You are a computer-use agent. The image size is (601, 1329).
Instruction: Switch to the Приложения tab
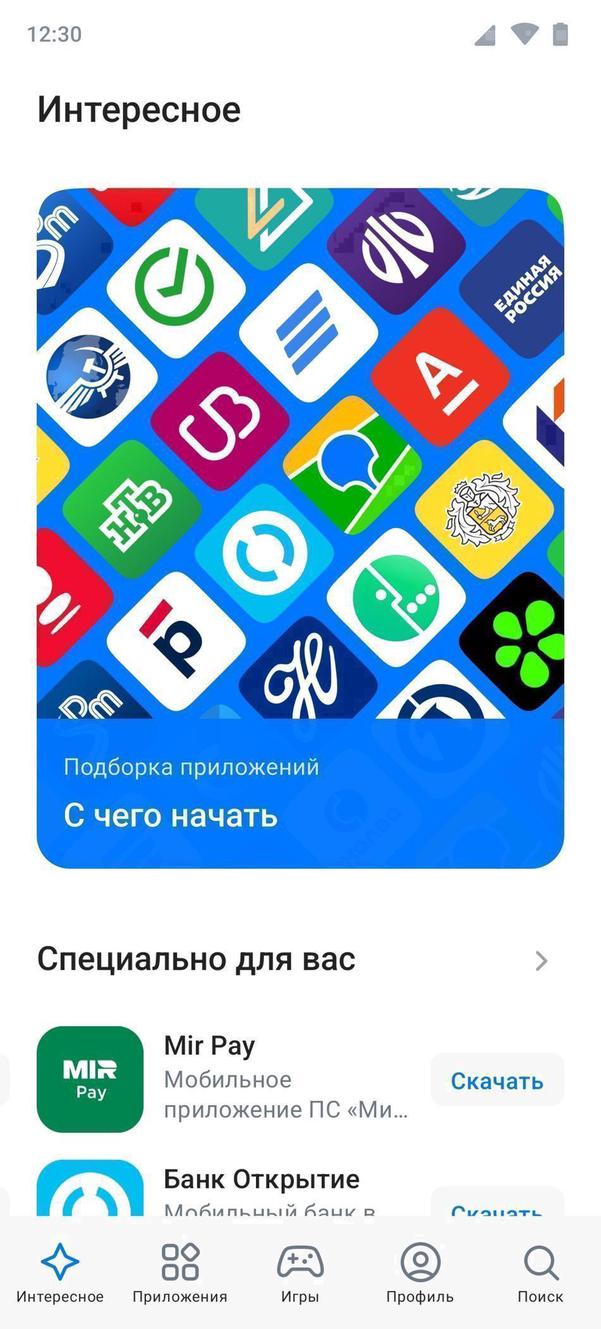[x=180, y=1273]
